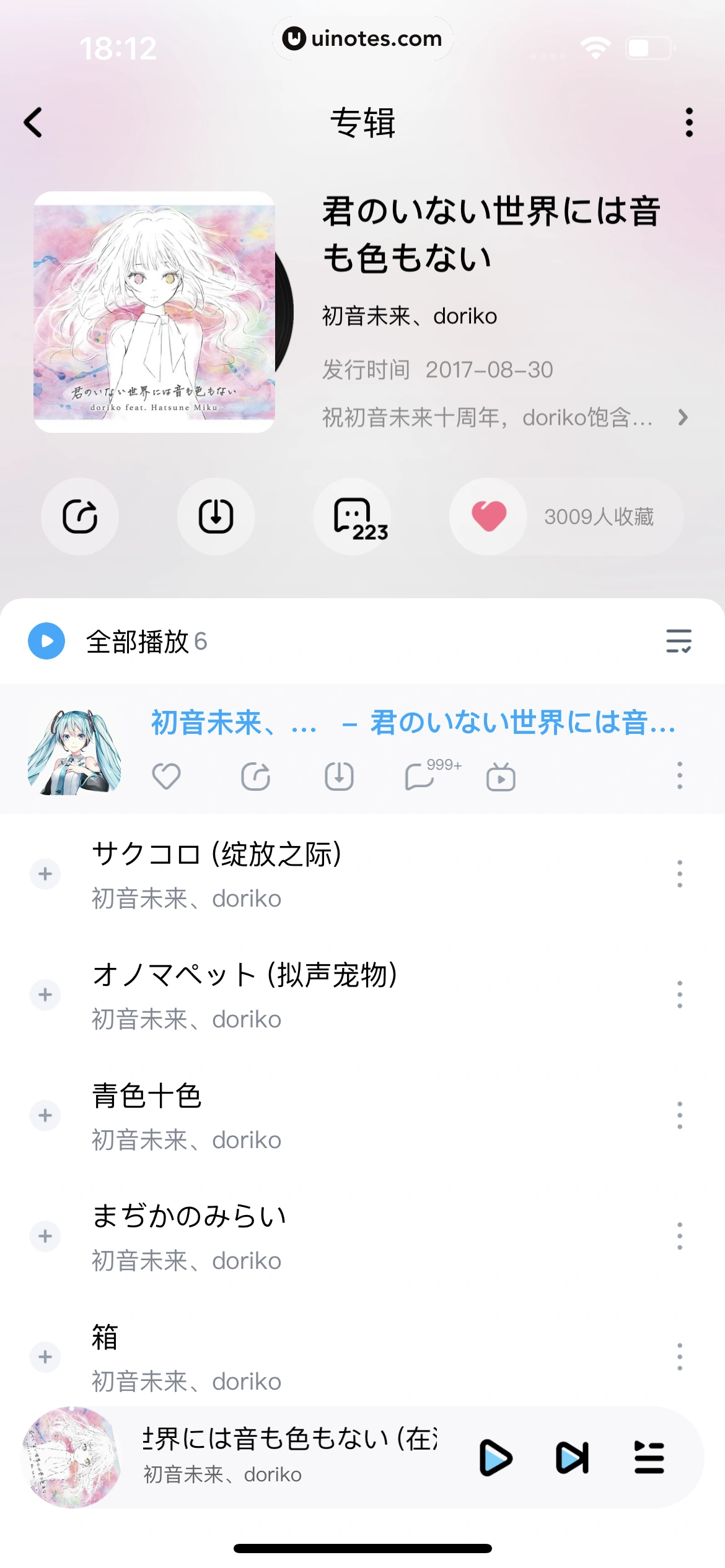Add 箱 to the play queue
The image size is (725, 1568).
(45, 1357)
